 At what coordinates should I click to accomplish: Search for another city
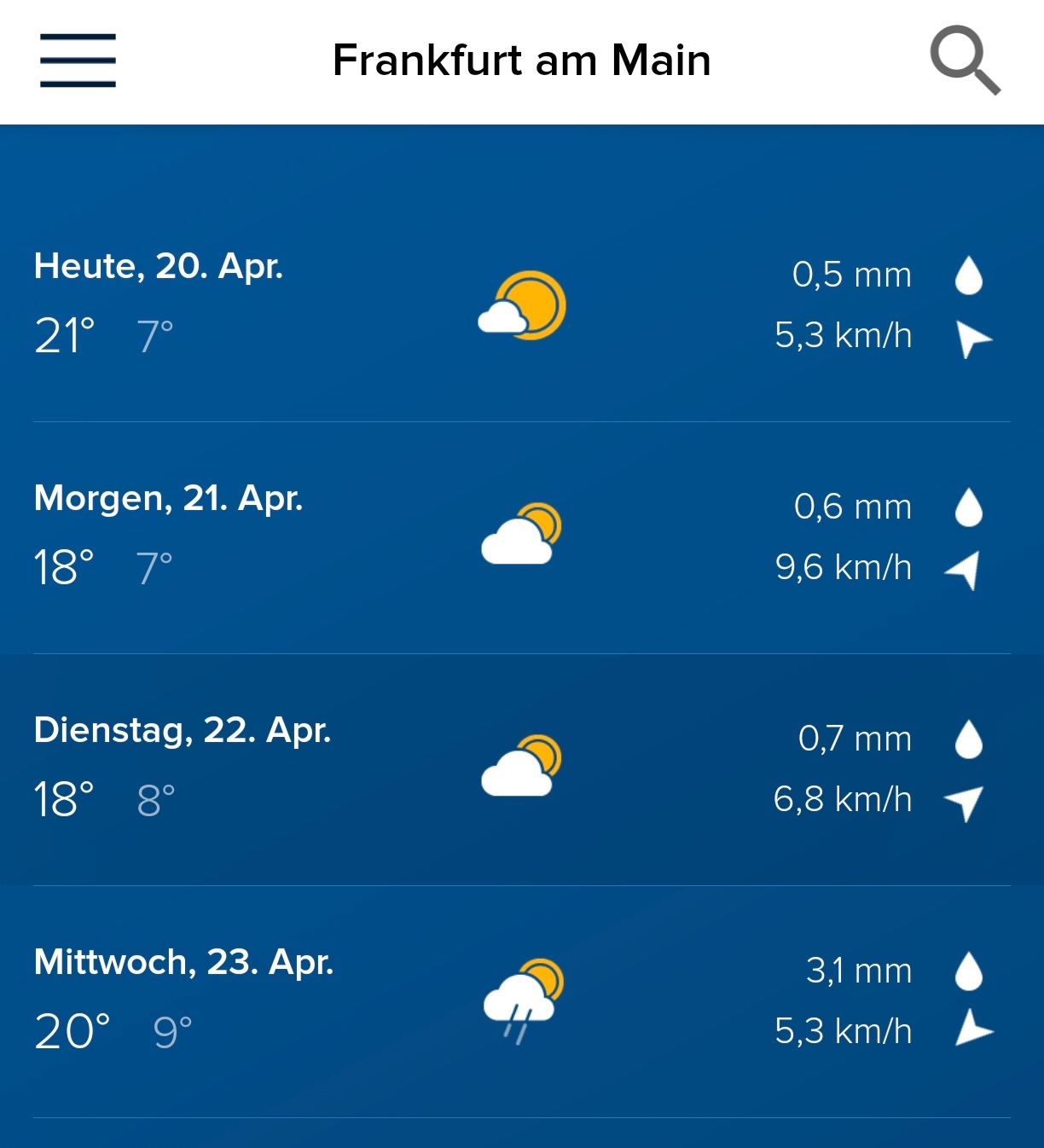tap(965, 61)
